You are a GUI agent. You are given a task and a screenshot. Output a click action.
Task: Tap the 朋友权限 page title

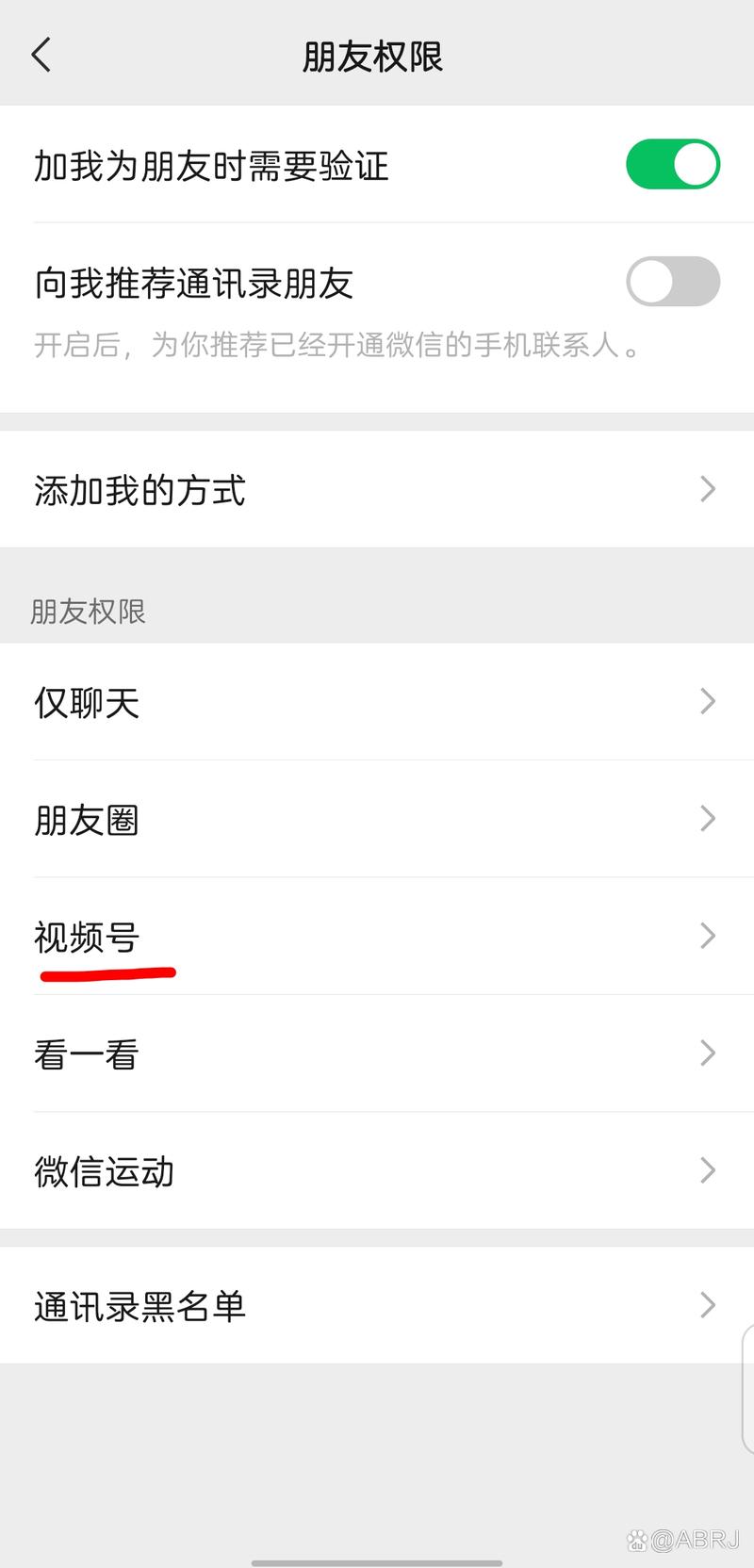tap(371, 57)
